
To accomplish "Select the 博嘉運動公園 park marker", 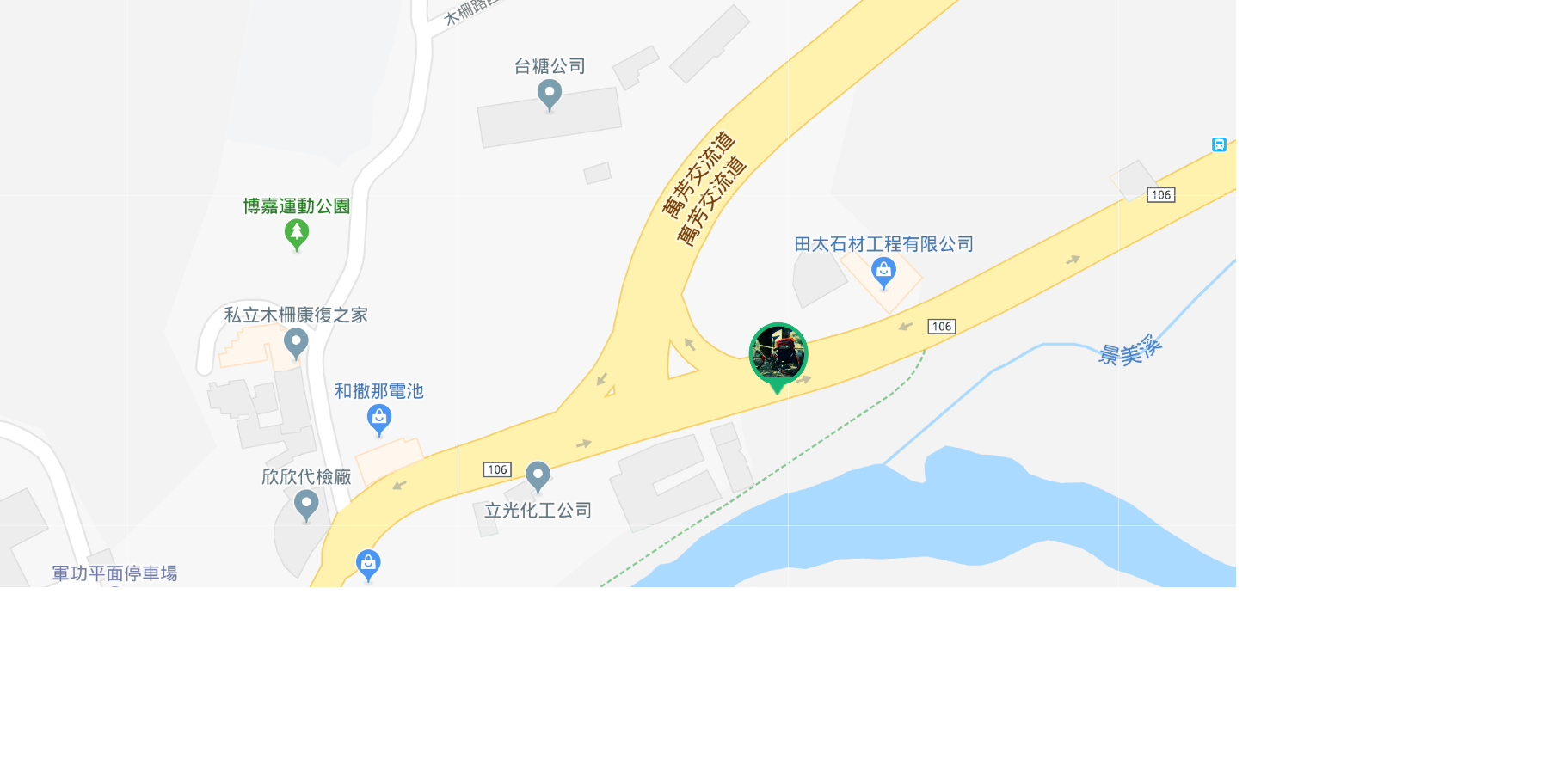I will (x=297, y=234).
